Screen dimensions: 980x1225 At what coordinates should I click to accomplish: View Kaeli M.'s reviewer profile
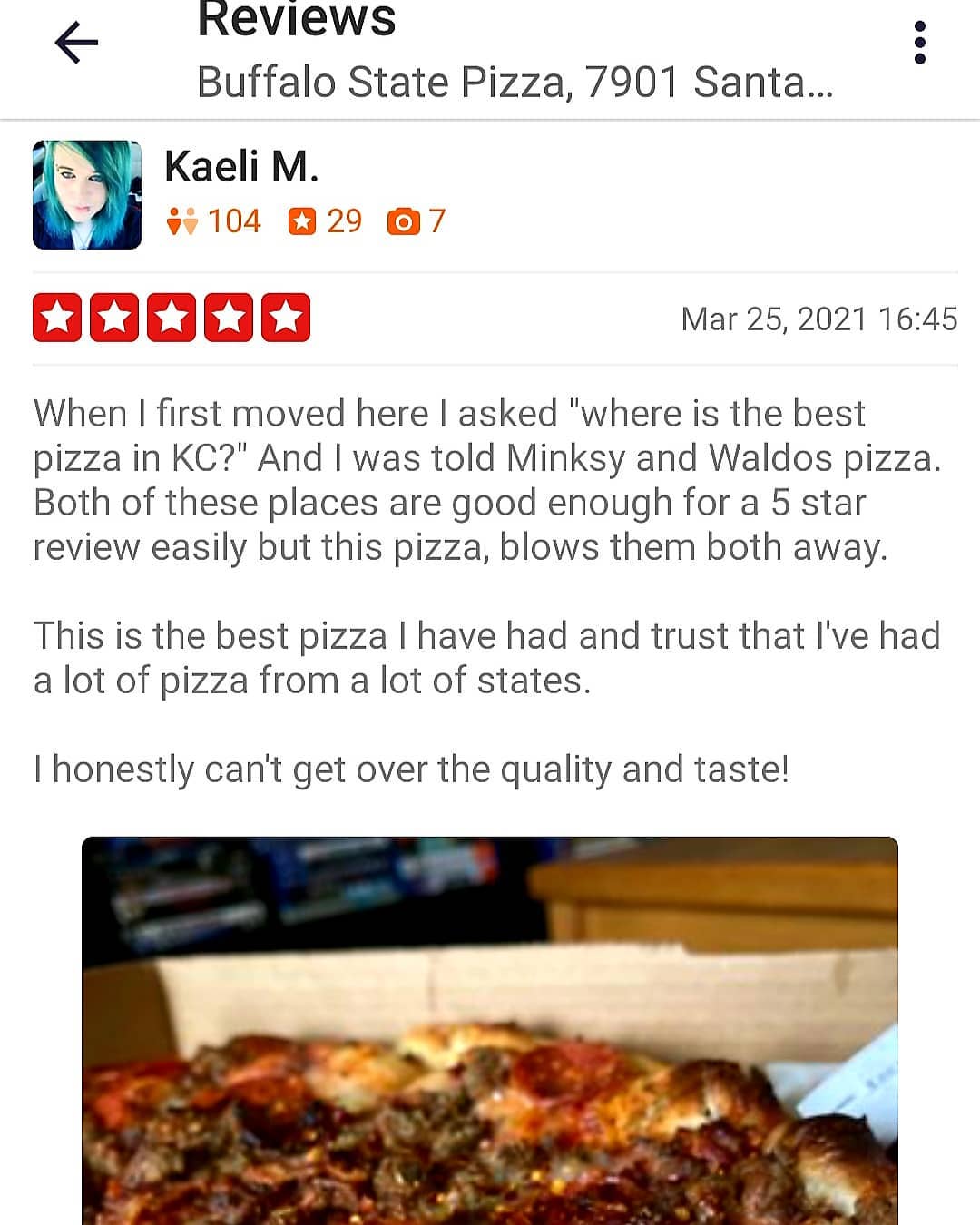[241, 167]
